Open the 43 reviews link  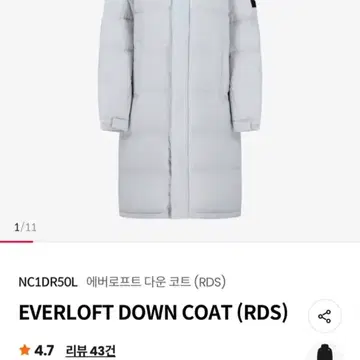pyautogui.click(x=90, y=350)
